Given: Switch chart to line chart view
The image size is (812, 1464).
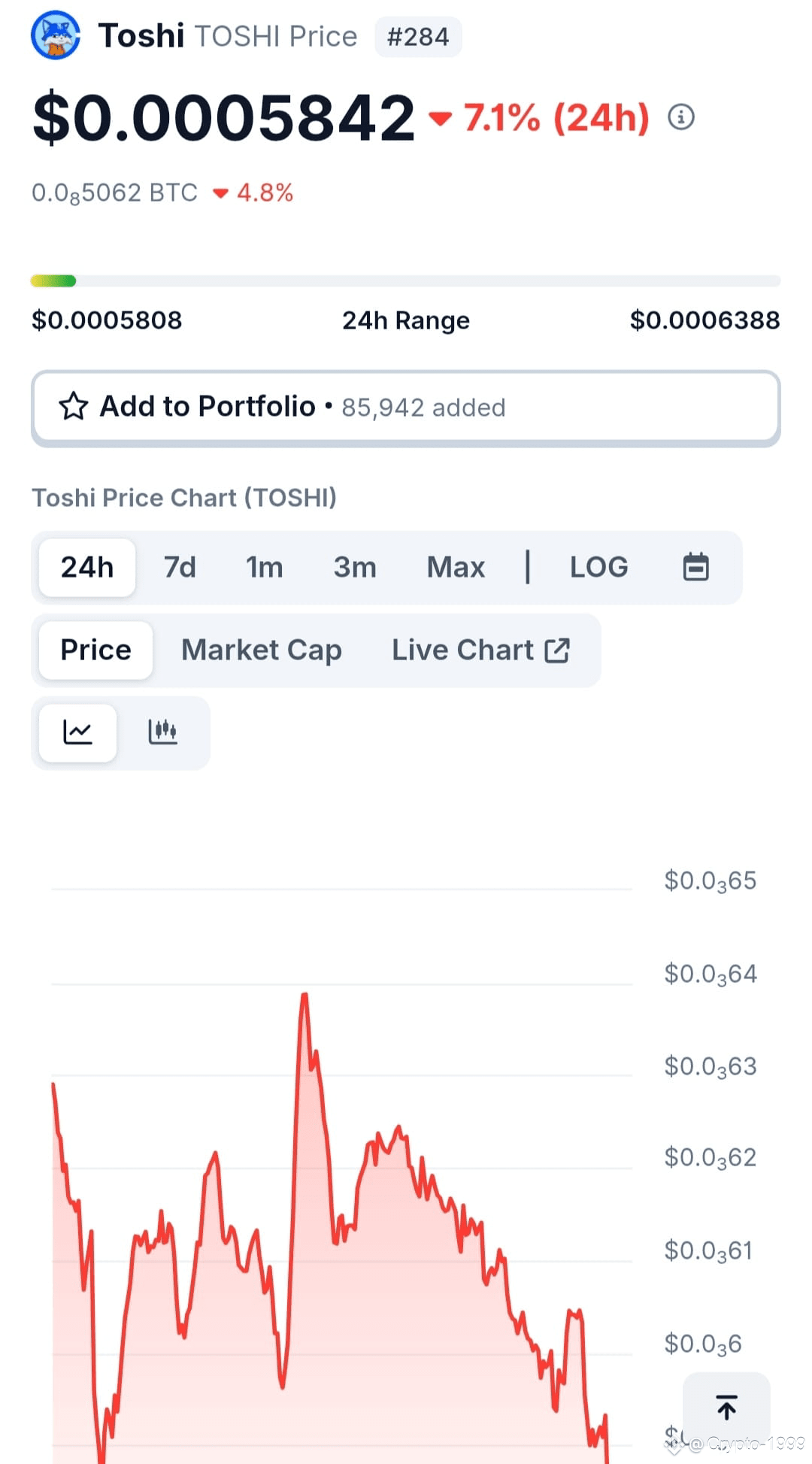Looking at the screenshot, I should click(78, 732).
